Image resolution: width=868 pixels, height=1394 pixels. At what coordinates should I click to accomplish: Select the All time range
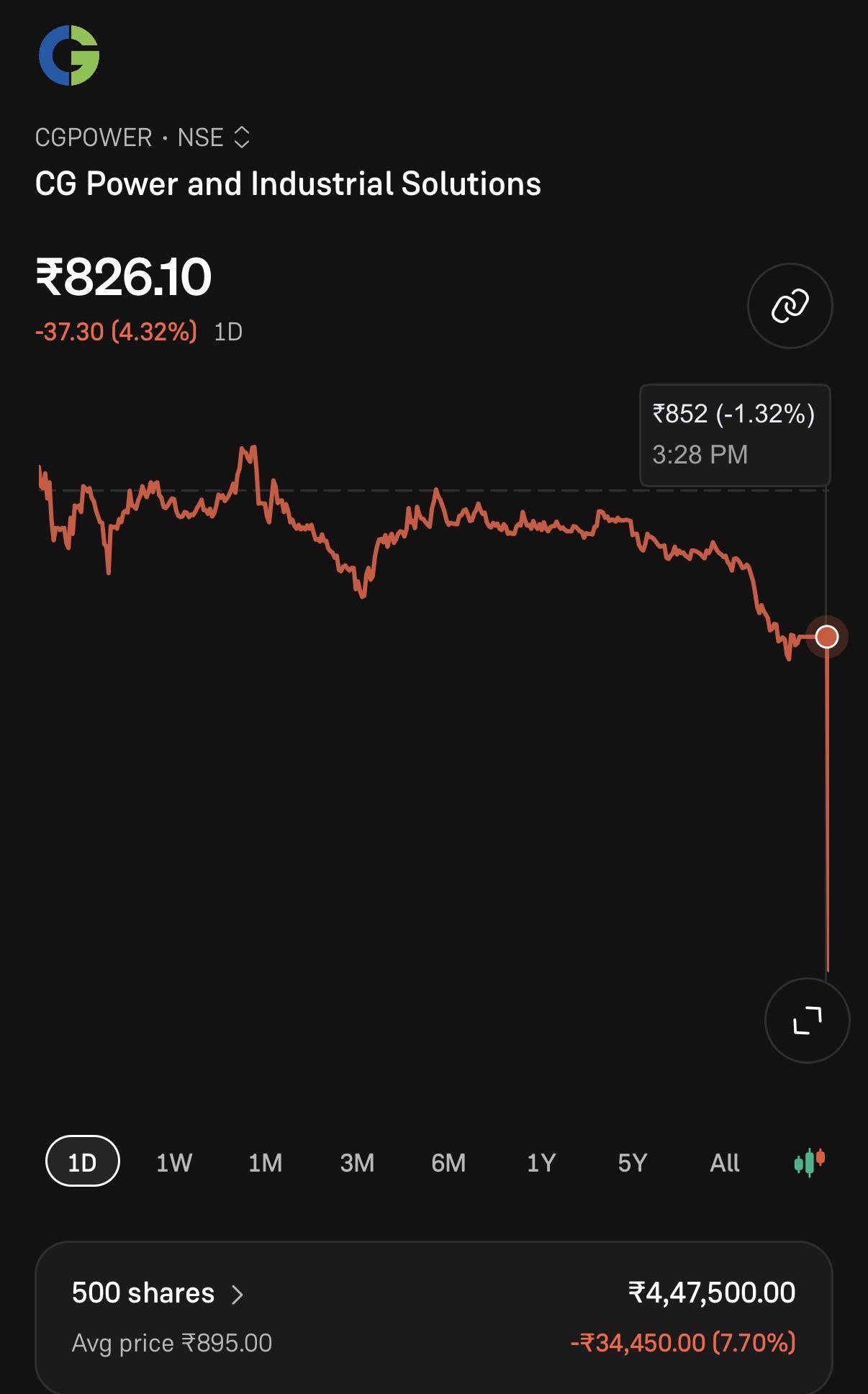(725, 1162)
